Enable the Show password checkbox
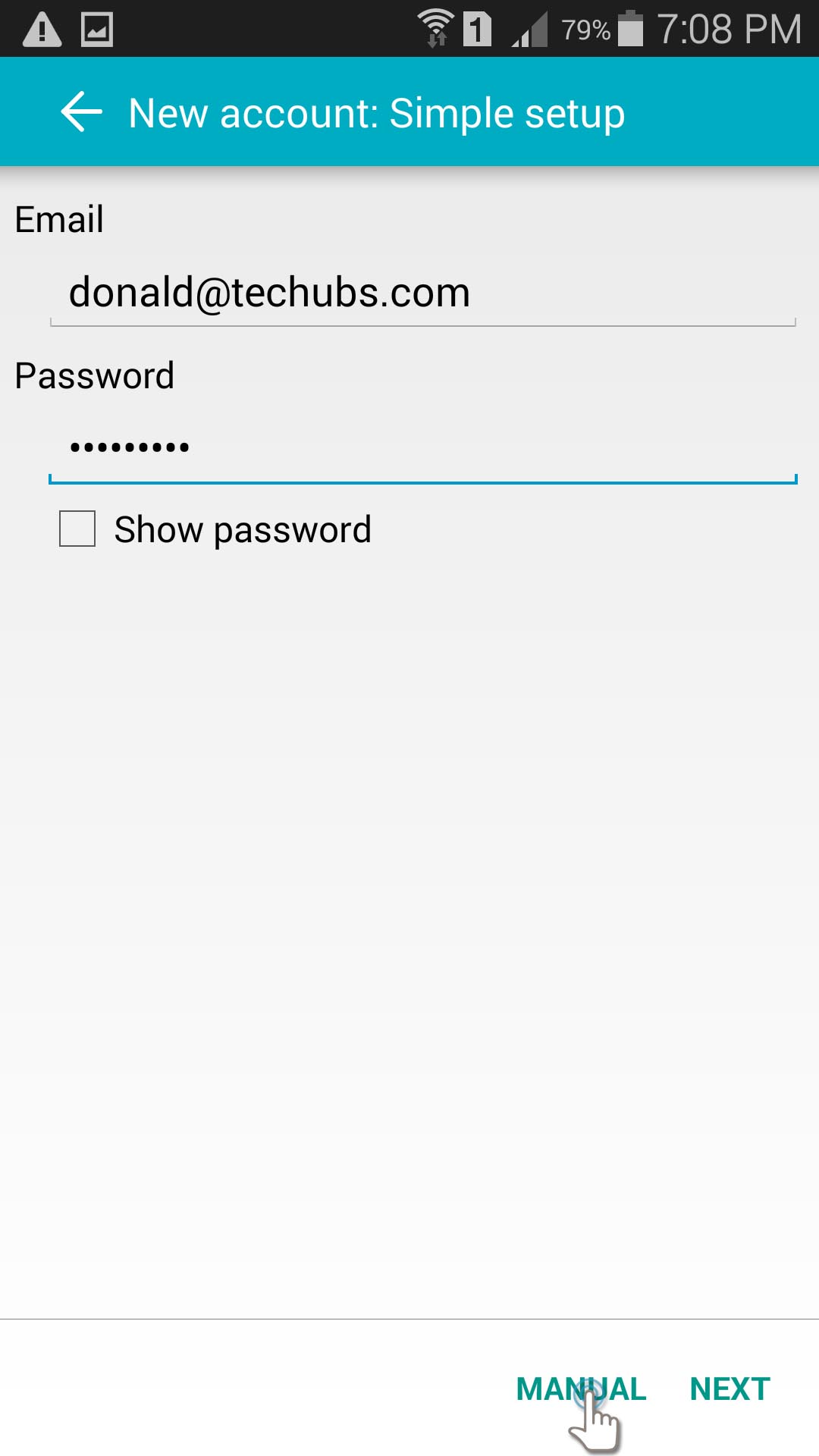Screen dimensions: 819x1456 (77, 529)
